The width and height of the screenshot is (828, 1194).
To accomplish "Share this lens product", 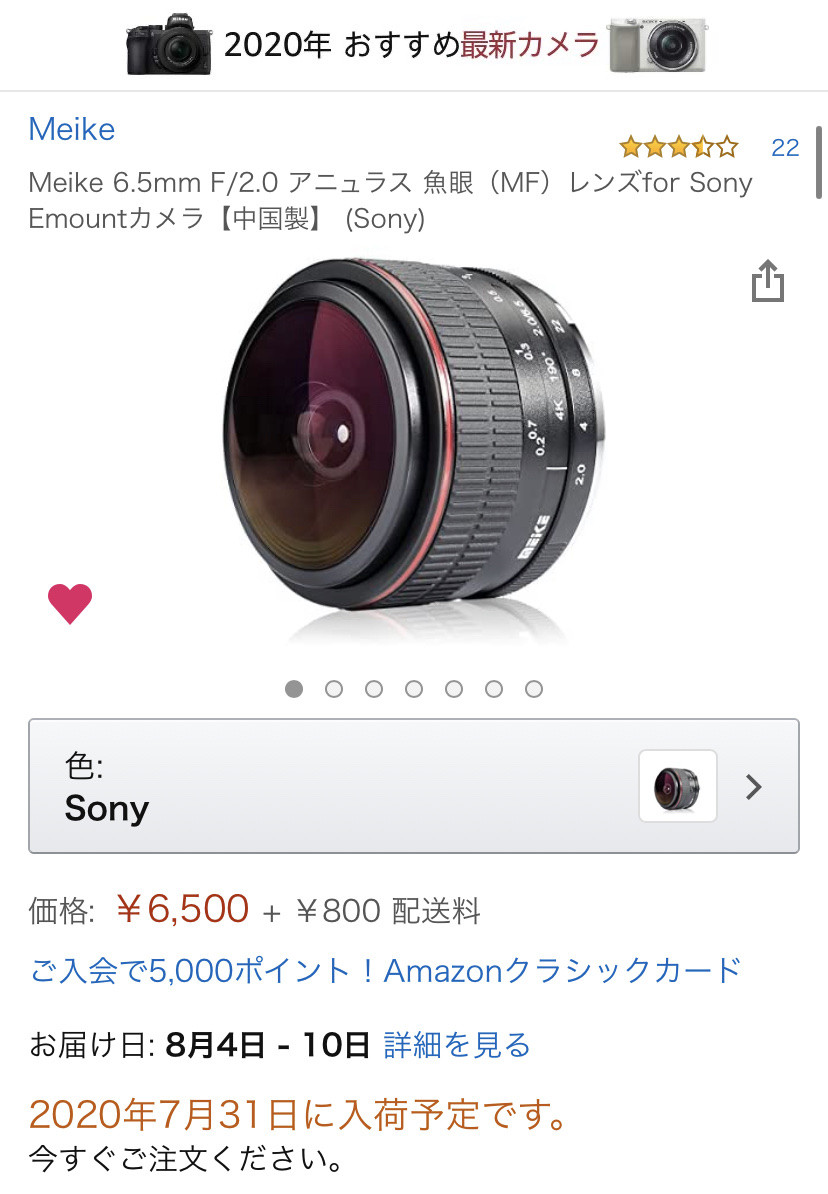I will [x=767, y=281].
